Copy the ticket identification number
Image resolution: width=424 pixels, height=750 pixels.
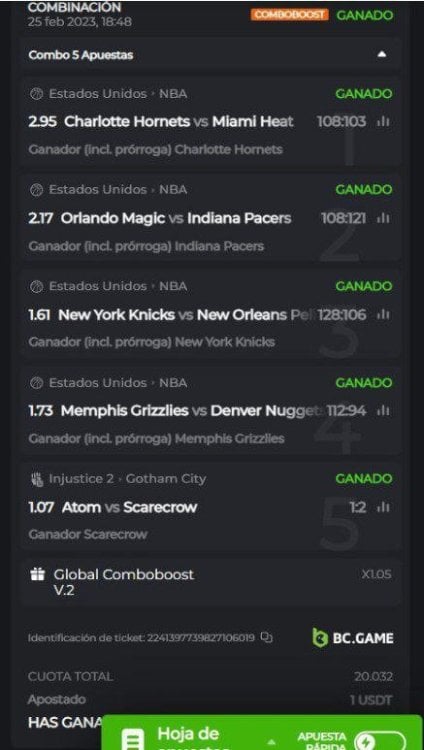point(267,638)
